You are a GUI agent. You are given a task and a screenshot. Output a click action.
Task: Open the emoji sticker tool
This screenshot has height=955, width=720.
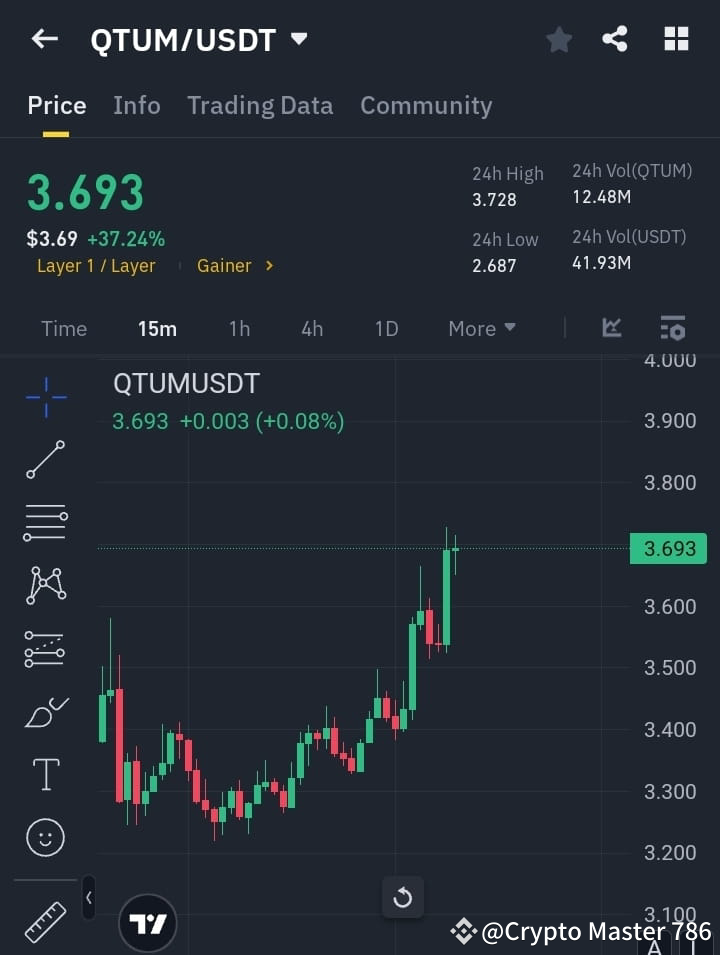[45, 837]
